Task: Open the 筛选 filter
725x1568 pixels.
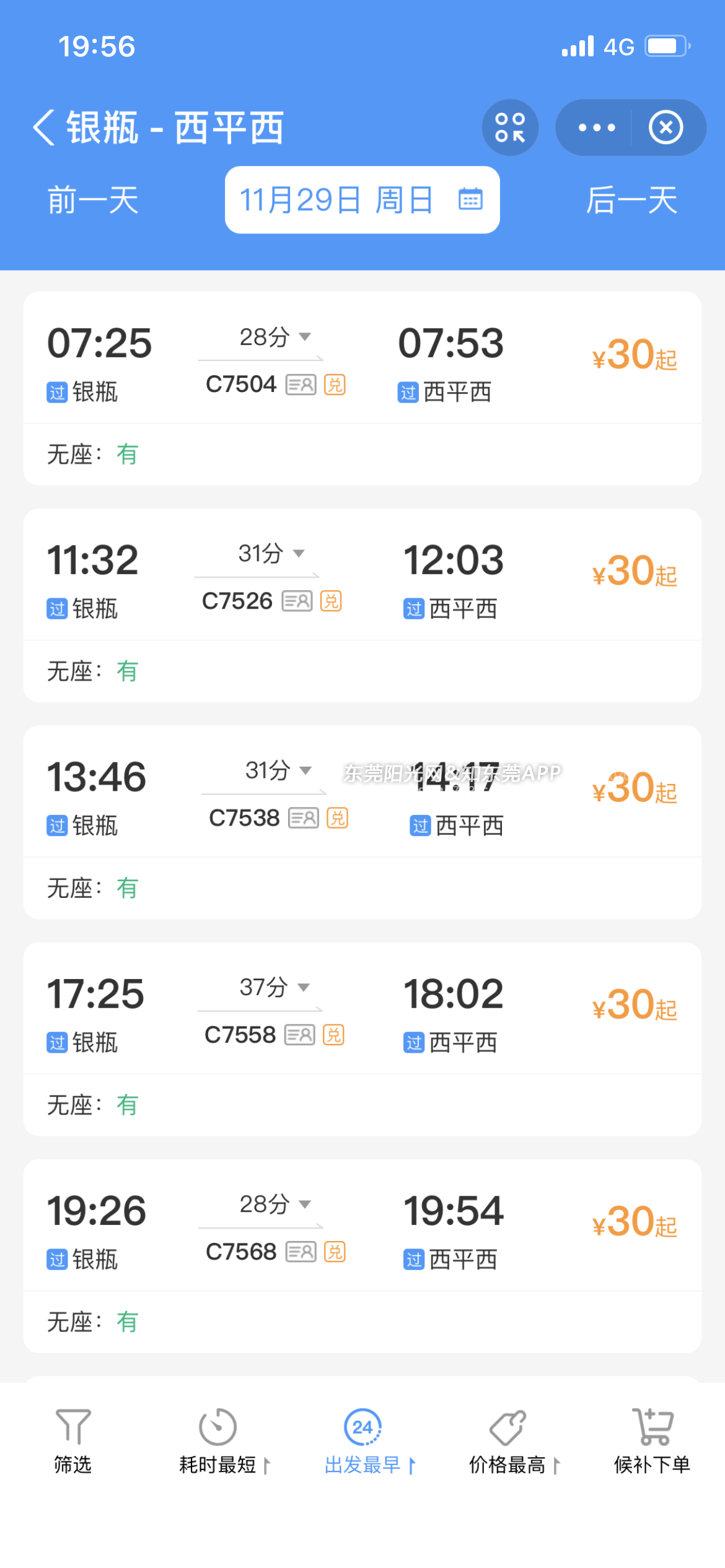Action: (x=72, y=1441)
